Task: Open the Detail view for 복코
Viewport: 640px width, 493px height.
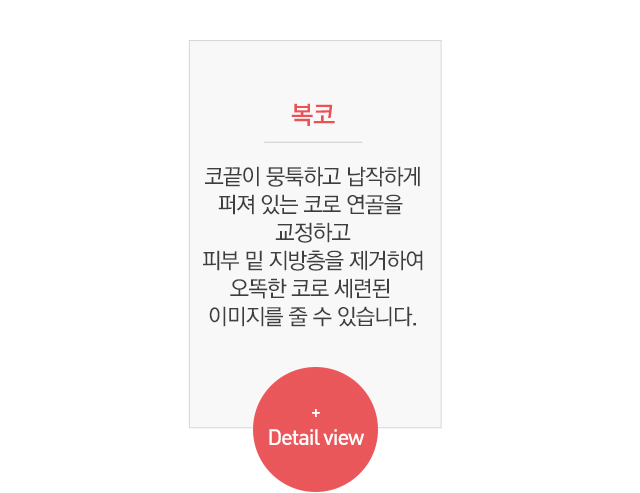Action: (x=315, y=429)
